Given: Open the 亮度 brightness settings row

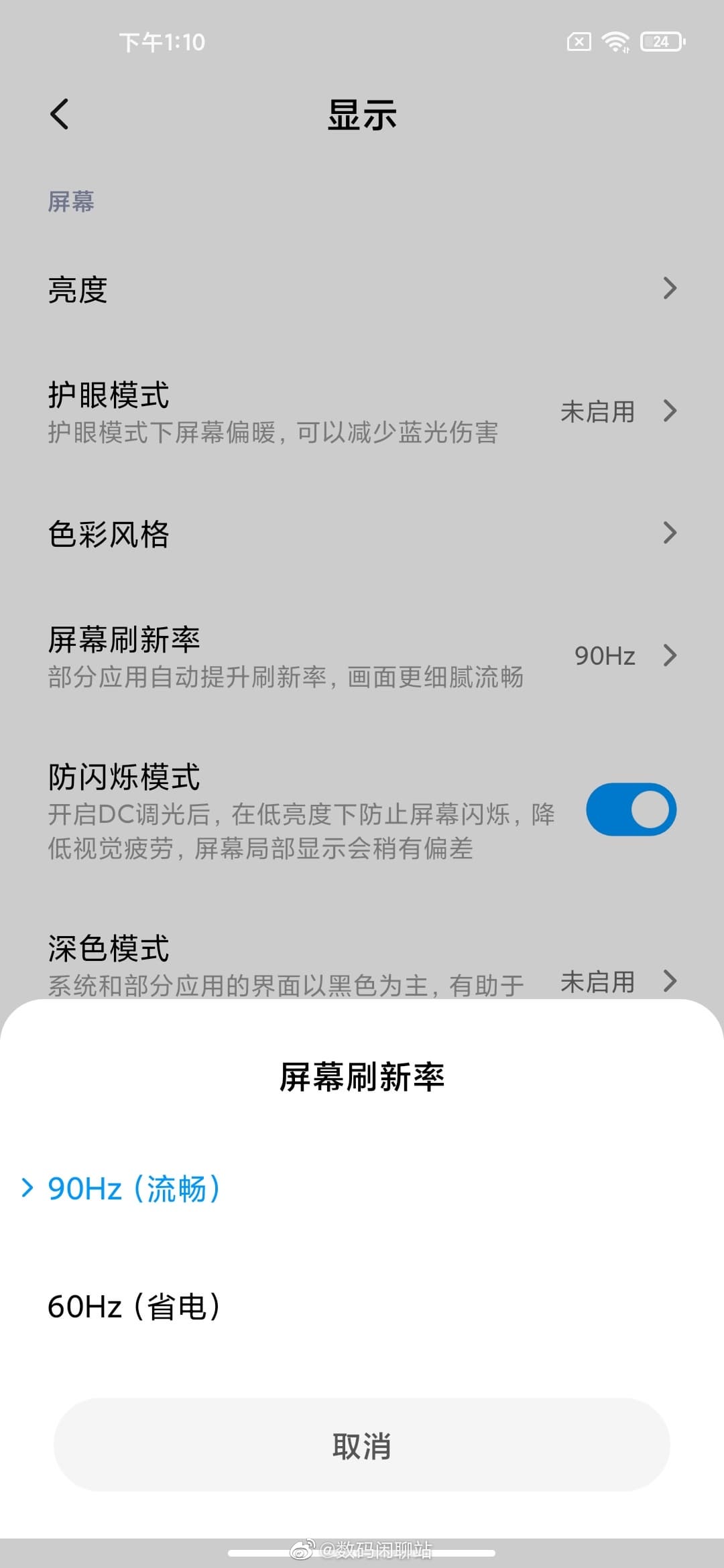Looking at the screenshot, I should click(362, 289).
